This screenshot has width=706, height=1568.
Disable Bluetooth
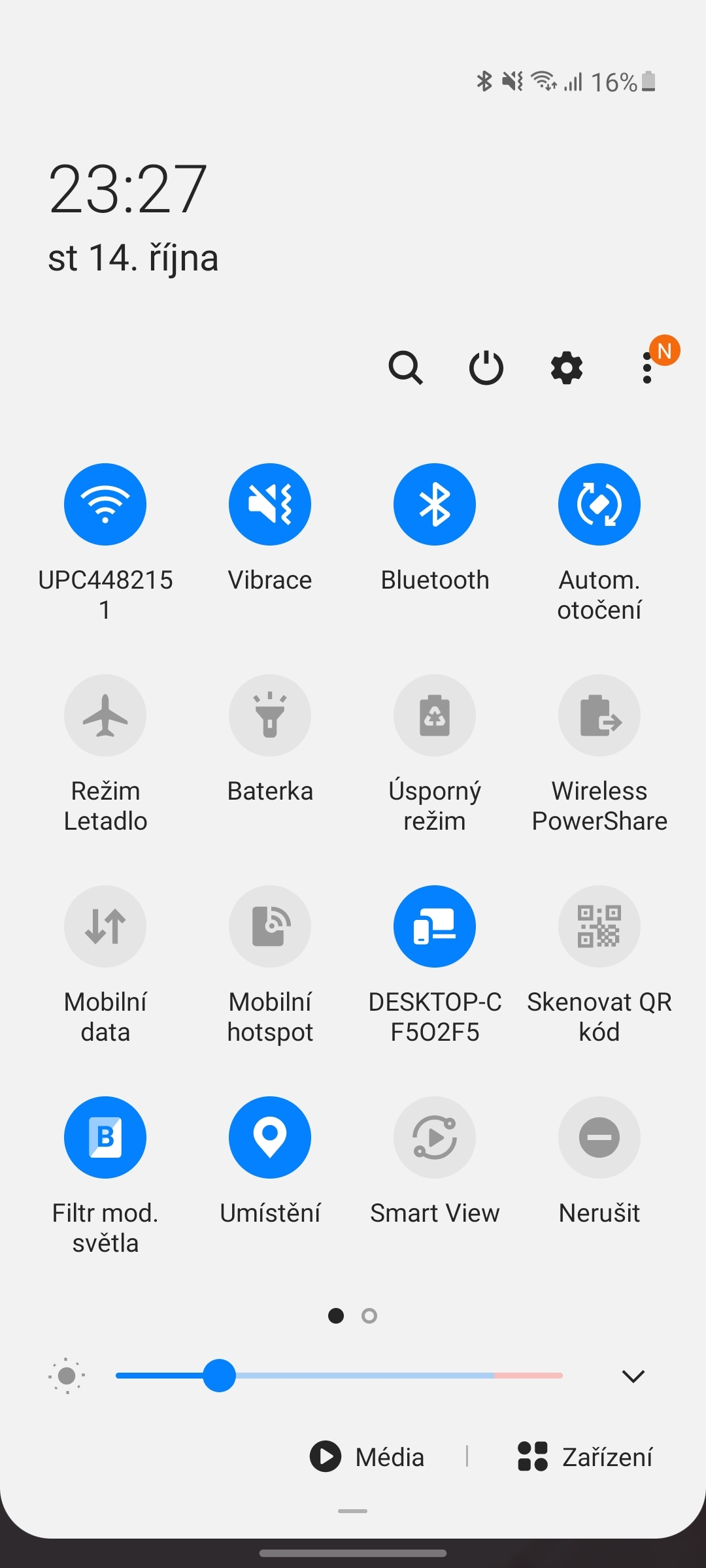point(435,504)
